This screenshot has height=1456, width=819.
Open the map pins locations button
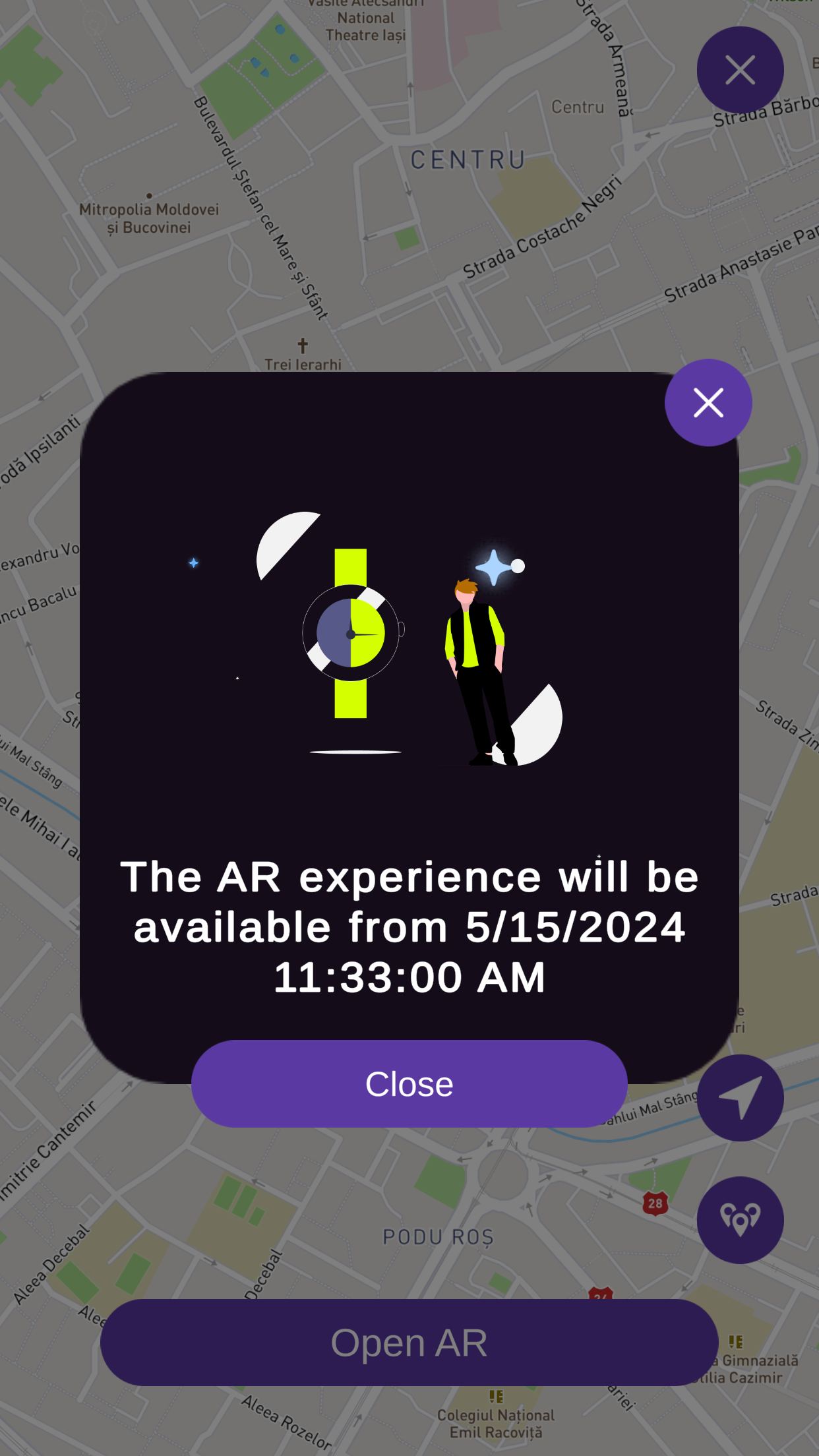740,1220
